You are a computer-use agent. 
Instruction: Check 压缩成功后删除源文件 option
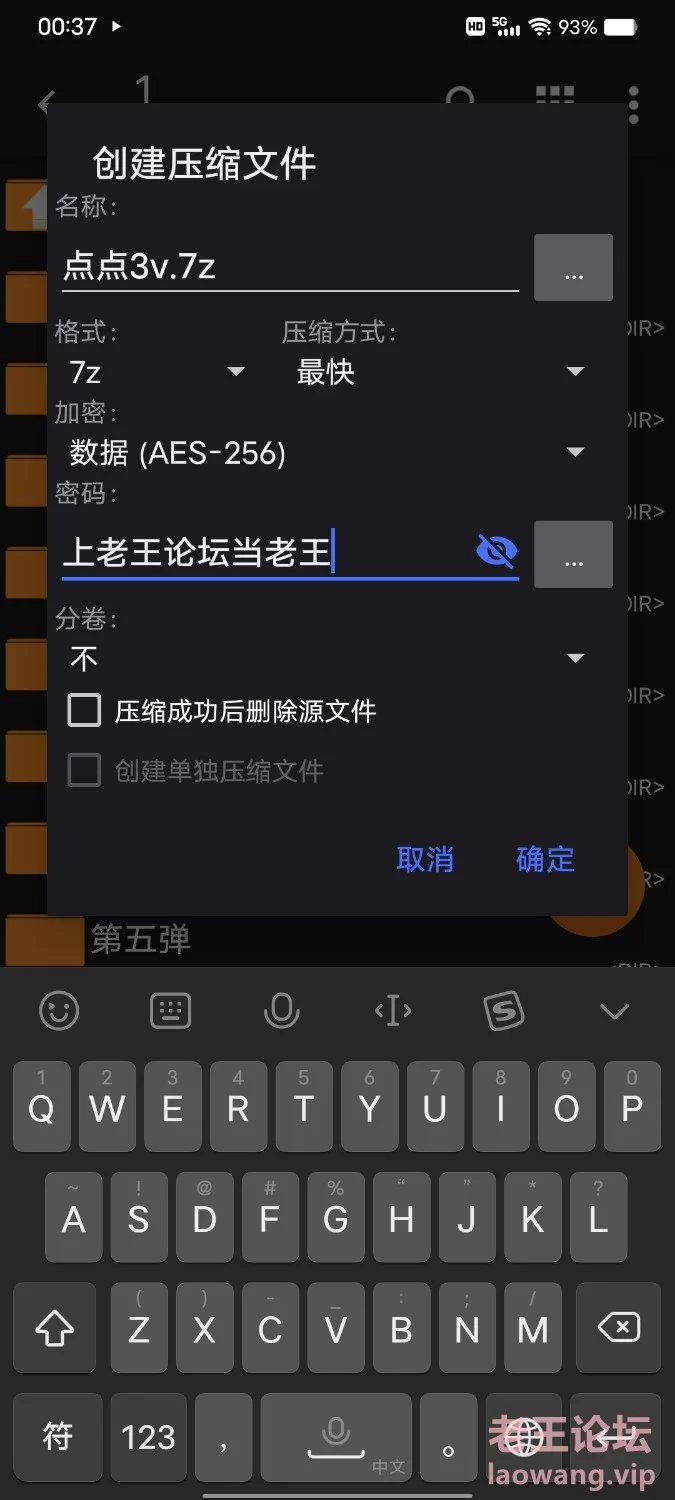85,711
